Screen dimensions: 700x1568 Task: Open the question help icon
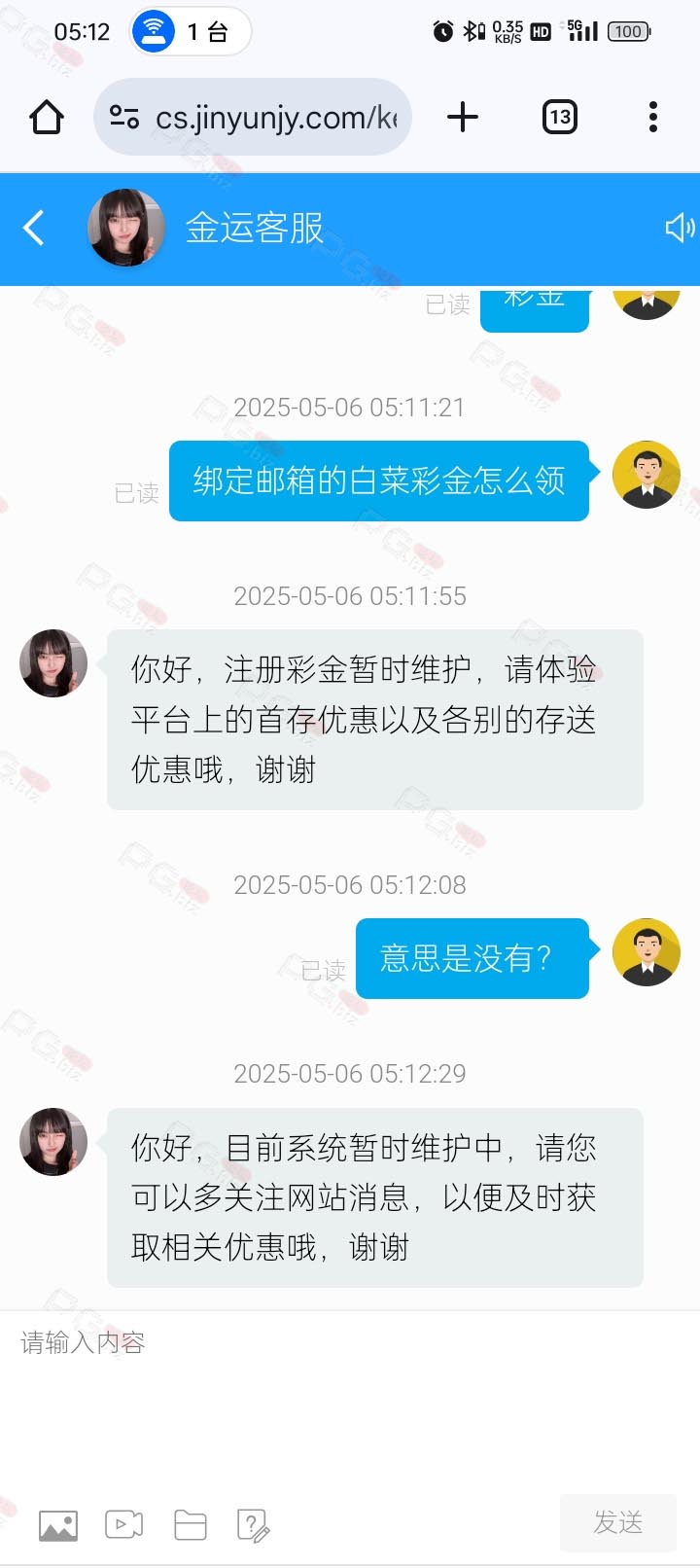[253, 1525]
